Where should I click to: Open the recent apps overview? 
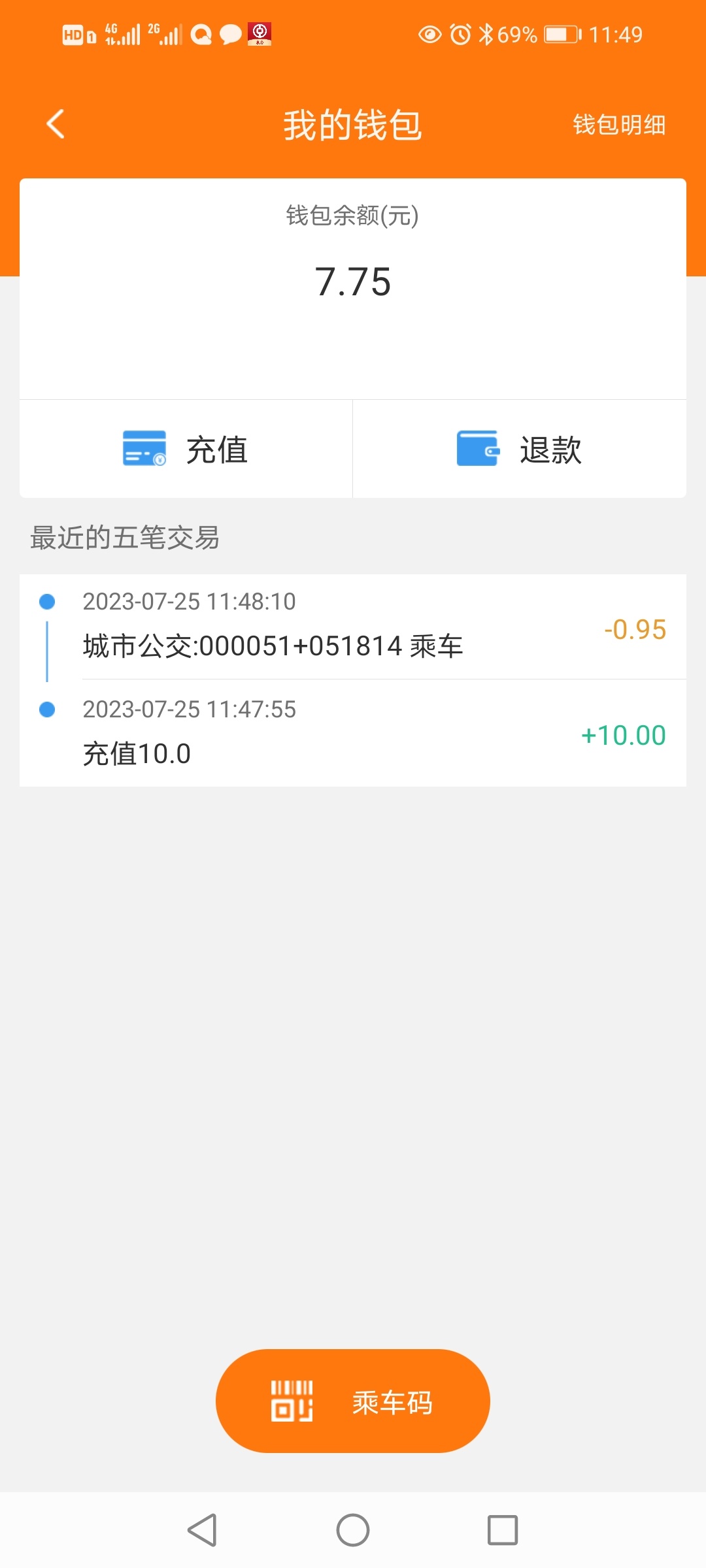502,1530
